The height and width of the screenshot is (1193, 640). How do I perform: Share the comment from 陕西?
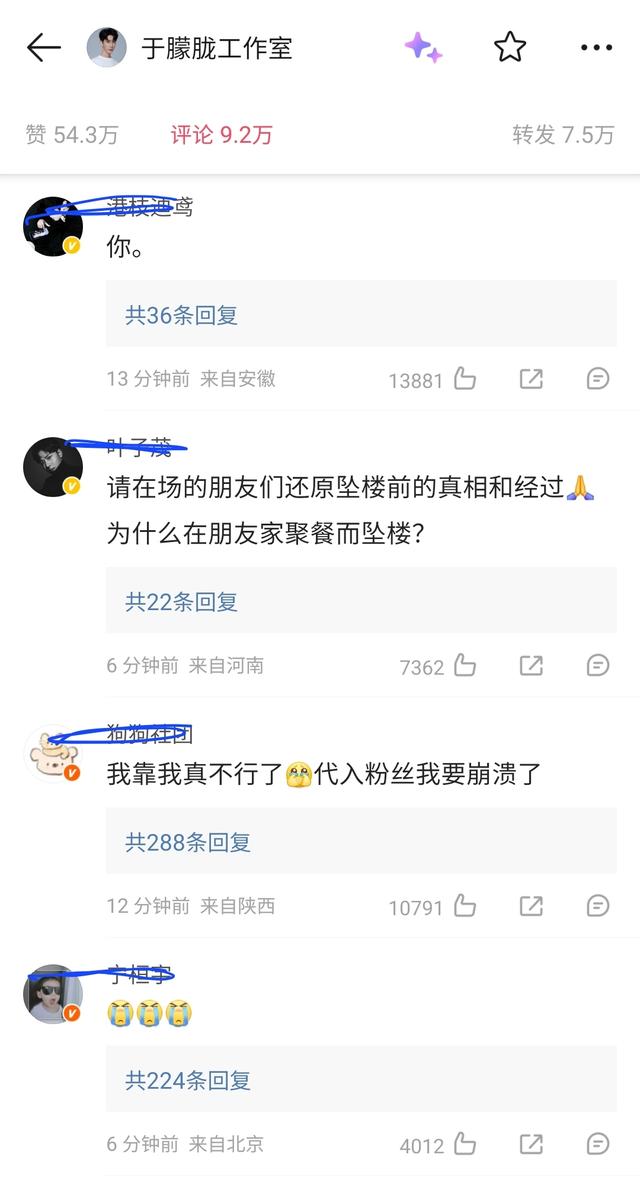531,906
